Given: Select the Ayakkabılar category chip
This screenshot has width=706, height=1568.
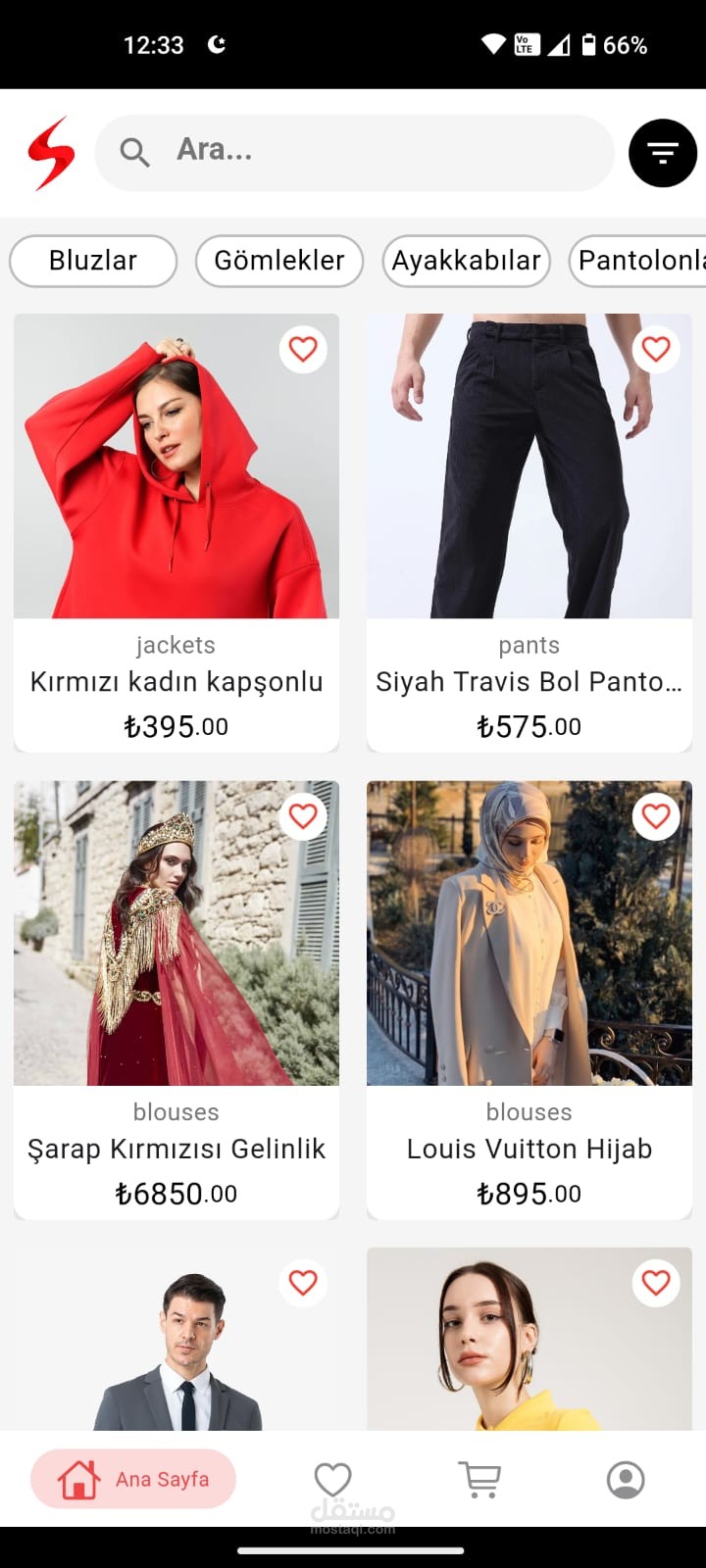Looking at the screenshot, I should pyautogui.click(x=466, y=261).
